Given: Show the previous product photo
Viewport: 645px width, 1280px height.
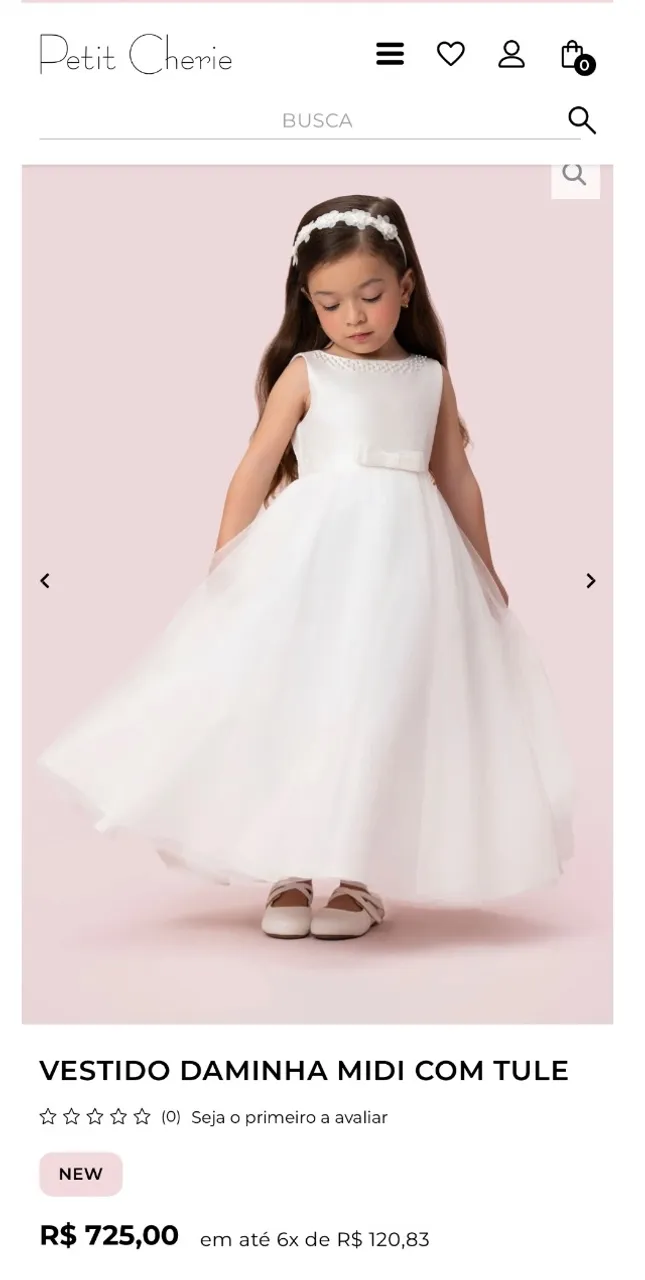Looking at the screenshot, I should coord(44,581).
